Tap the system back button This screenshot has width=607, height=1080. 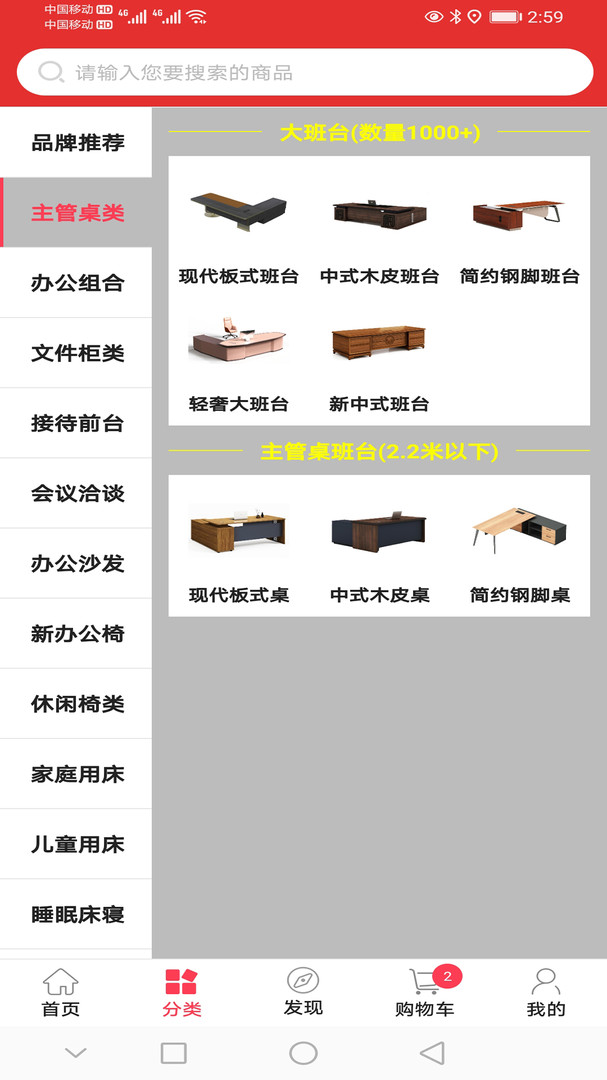click(432, 1052)
